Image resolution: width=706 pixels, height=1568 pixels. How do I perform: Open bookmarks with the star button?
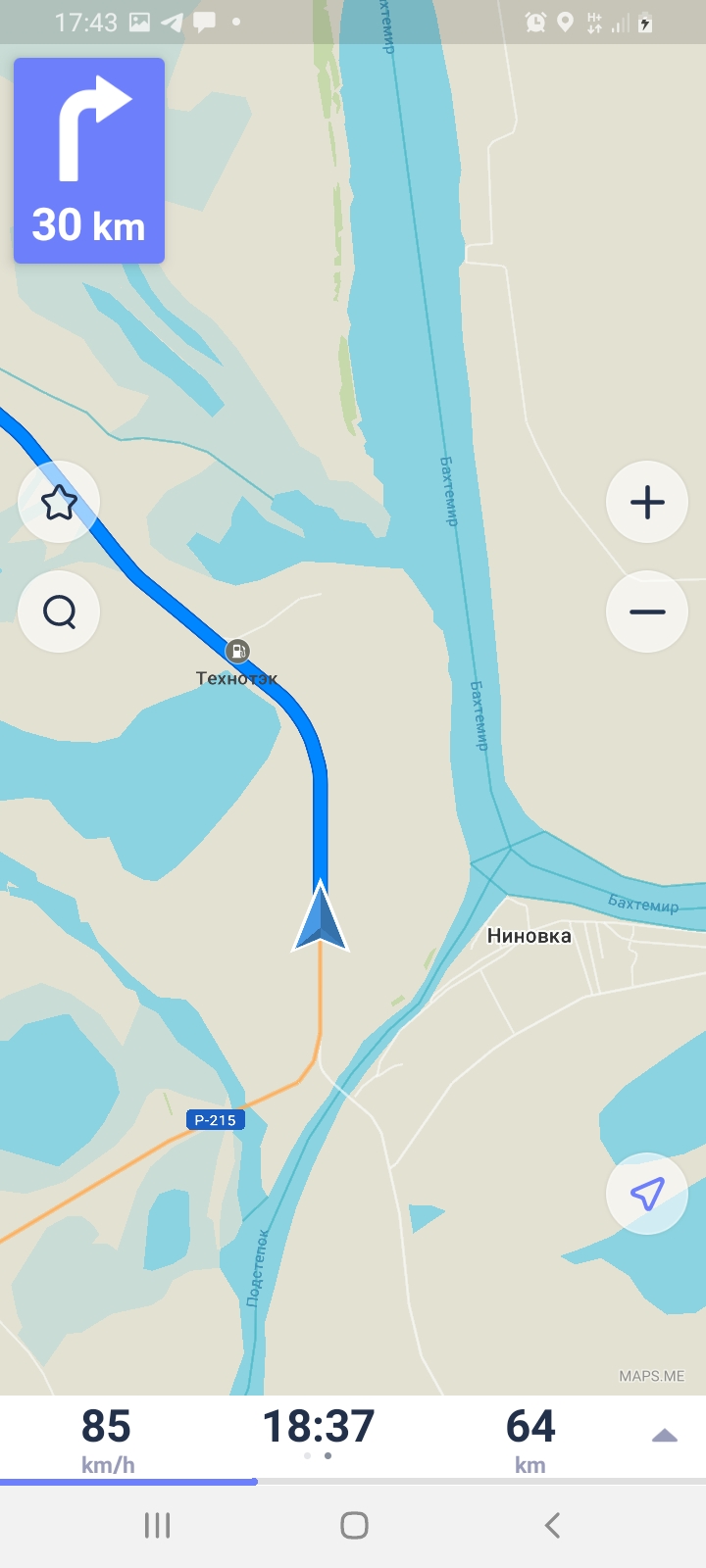[59, 503]
